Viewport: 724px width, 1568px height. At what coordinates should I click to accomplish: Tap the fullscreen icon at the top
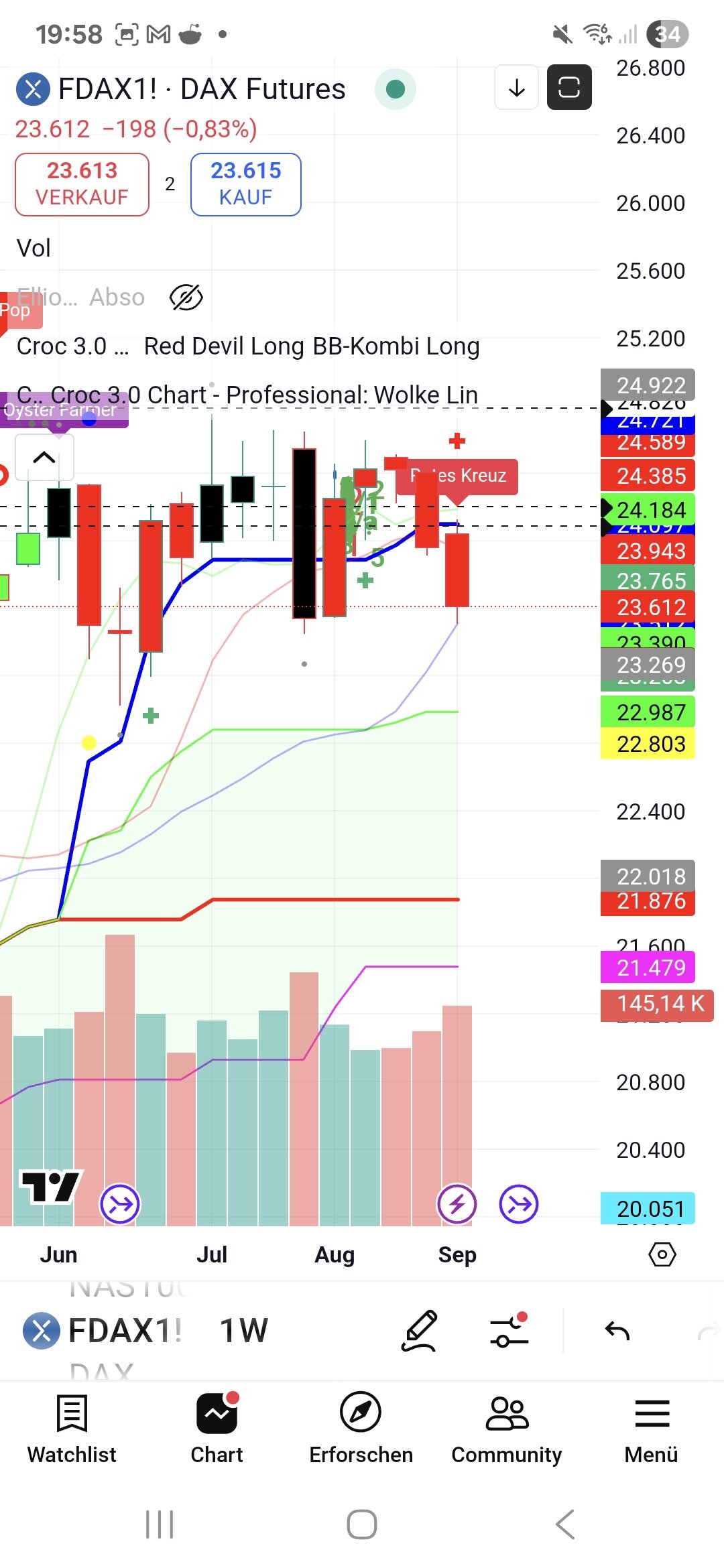[568, 87]
